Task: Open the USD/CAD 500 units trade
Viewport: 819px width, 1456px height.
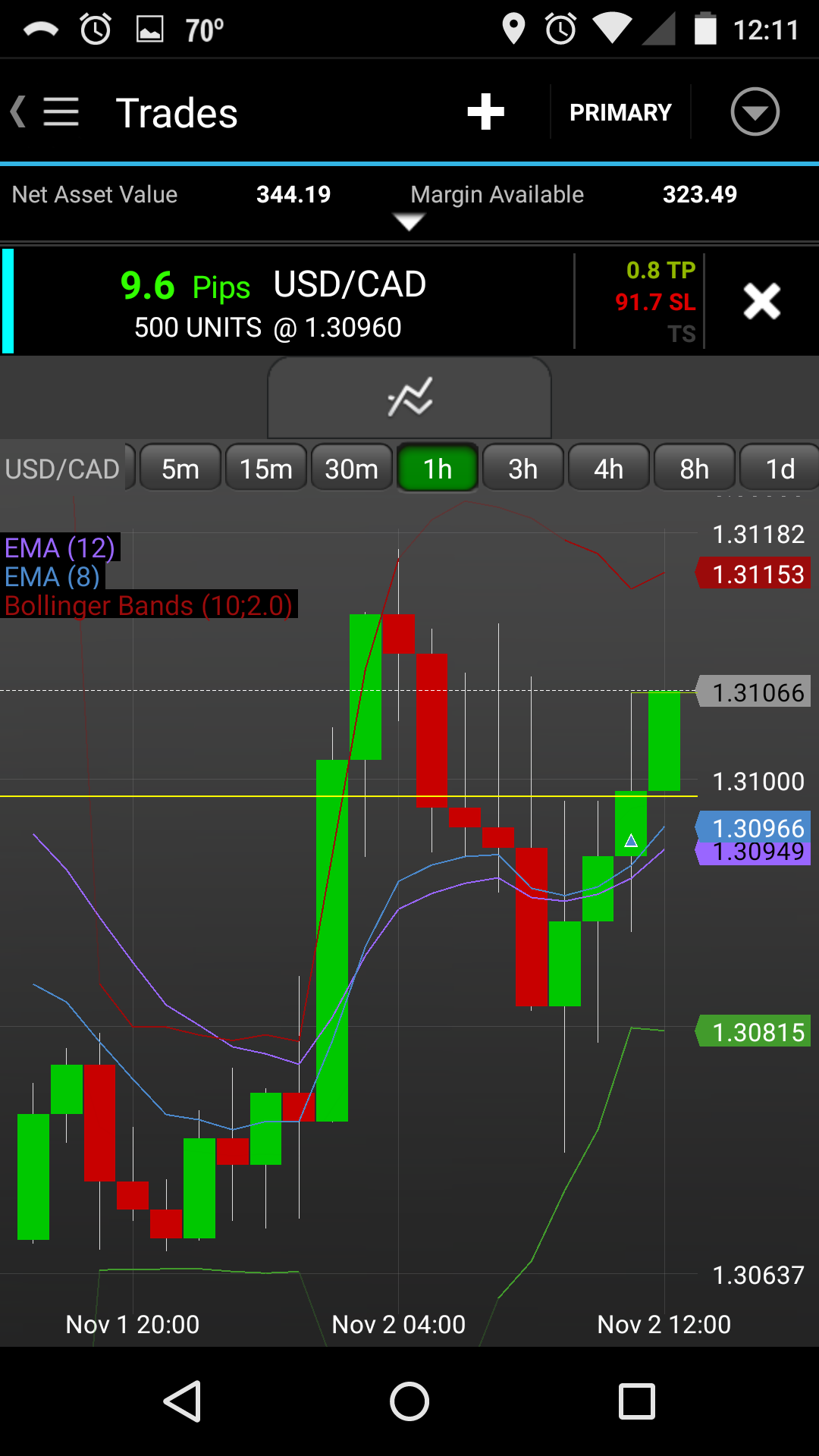Action: click(x=288, y=303)
